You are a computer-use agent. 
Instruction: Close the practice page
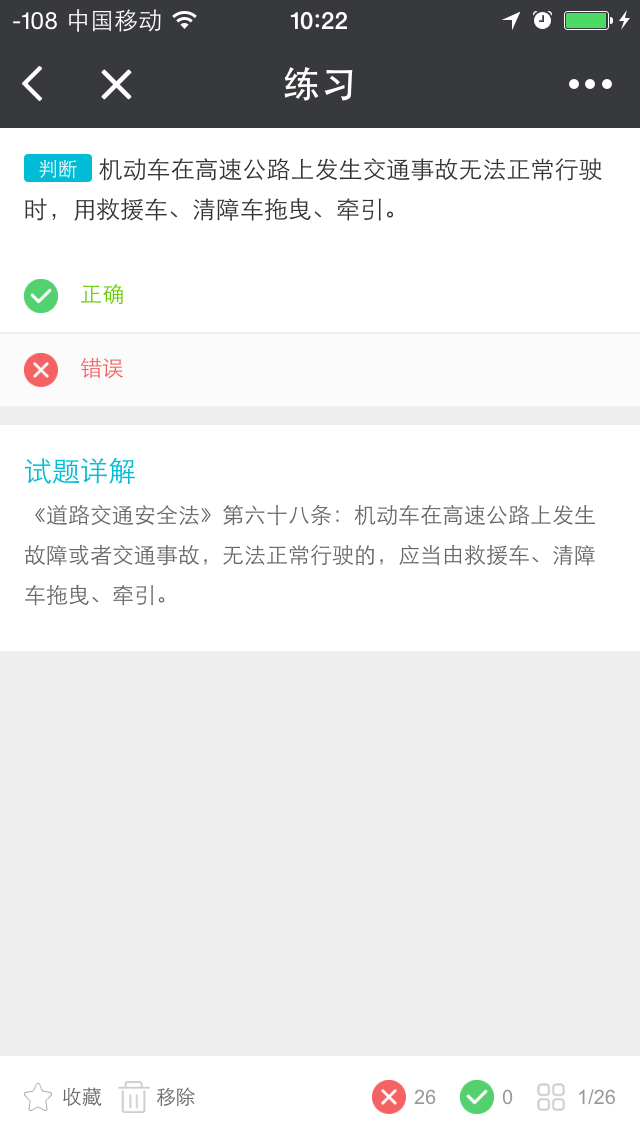116,84
